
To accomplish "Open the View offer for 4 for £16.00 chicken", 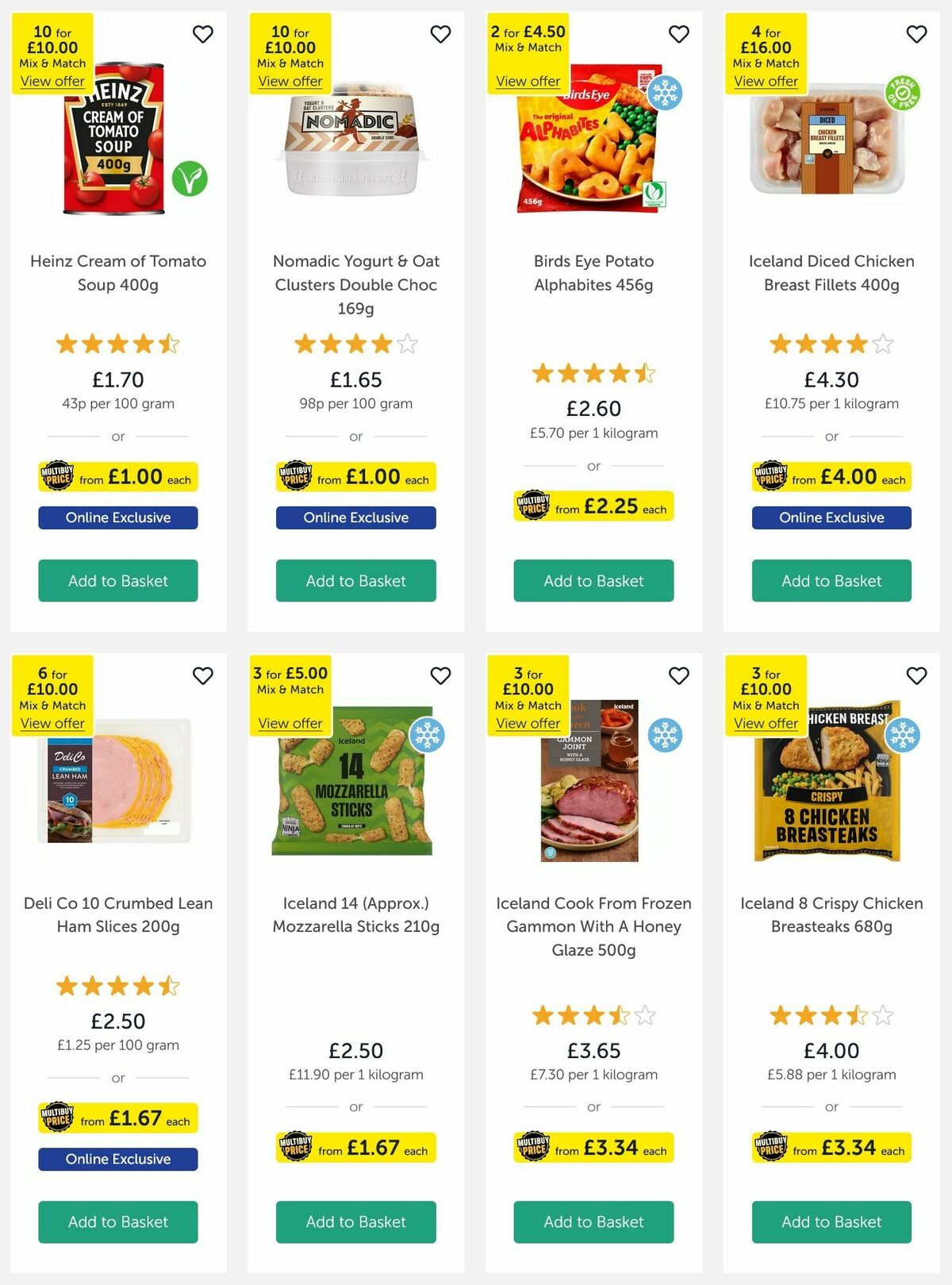I will coord(765,81).
